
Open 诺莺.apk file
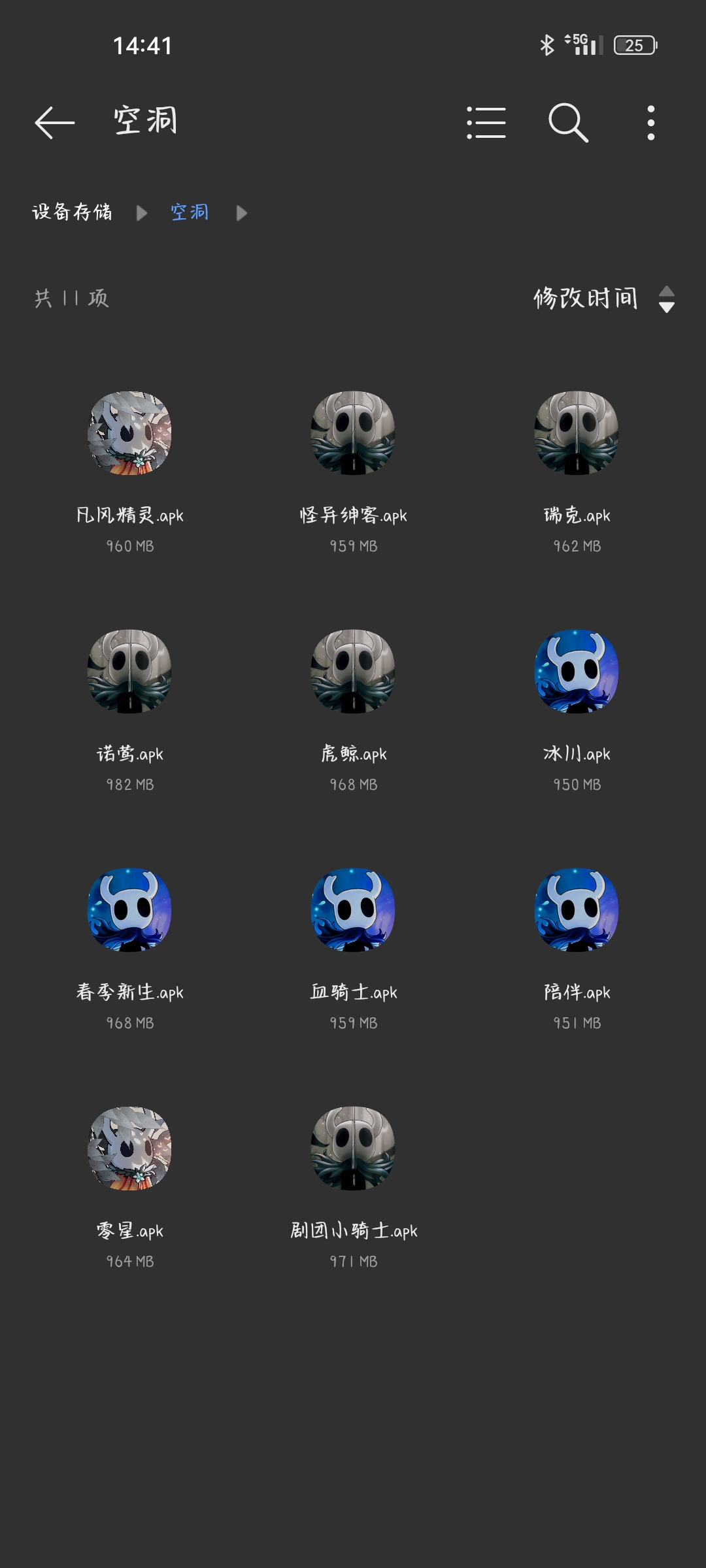[129, 672]
